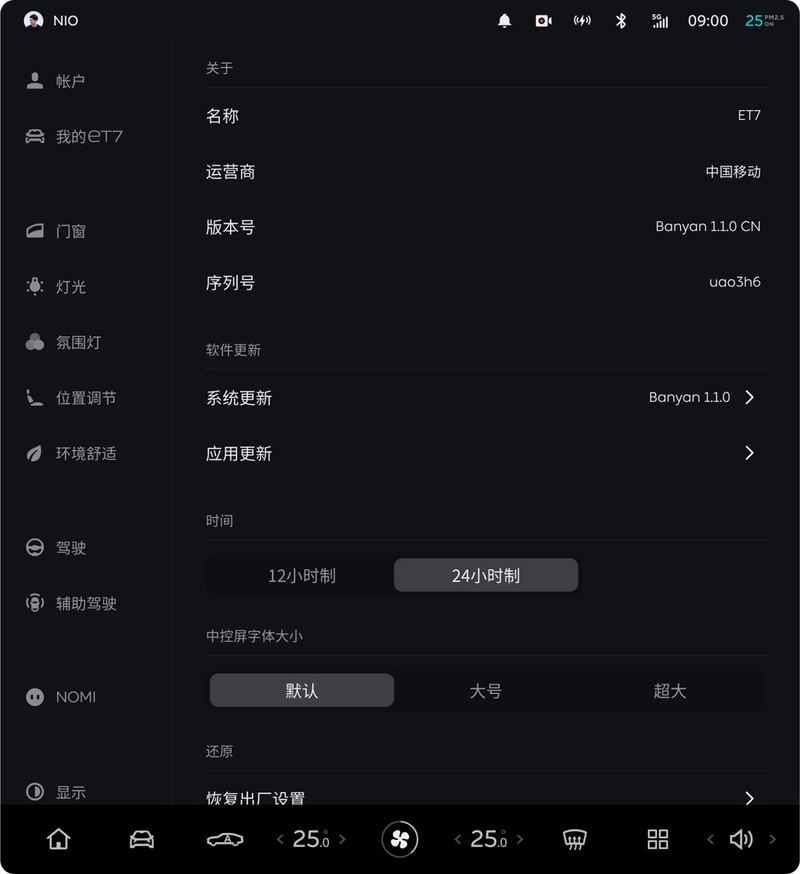Go to 门窗 settings
800x874 pixels.
point(70,231)
